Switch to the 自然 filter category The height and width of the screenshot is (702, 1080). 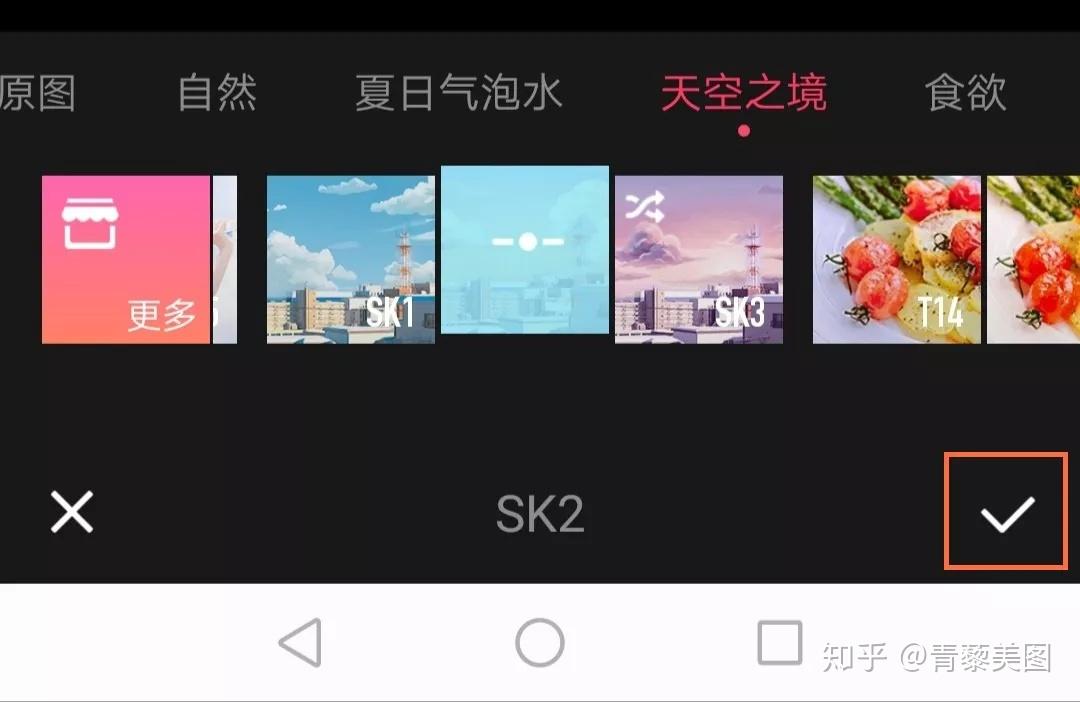tap(217, 94)
